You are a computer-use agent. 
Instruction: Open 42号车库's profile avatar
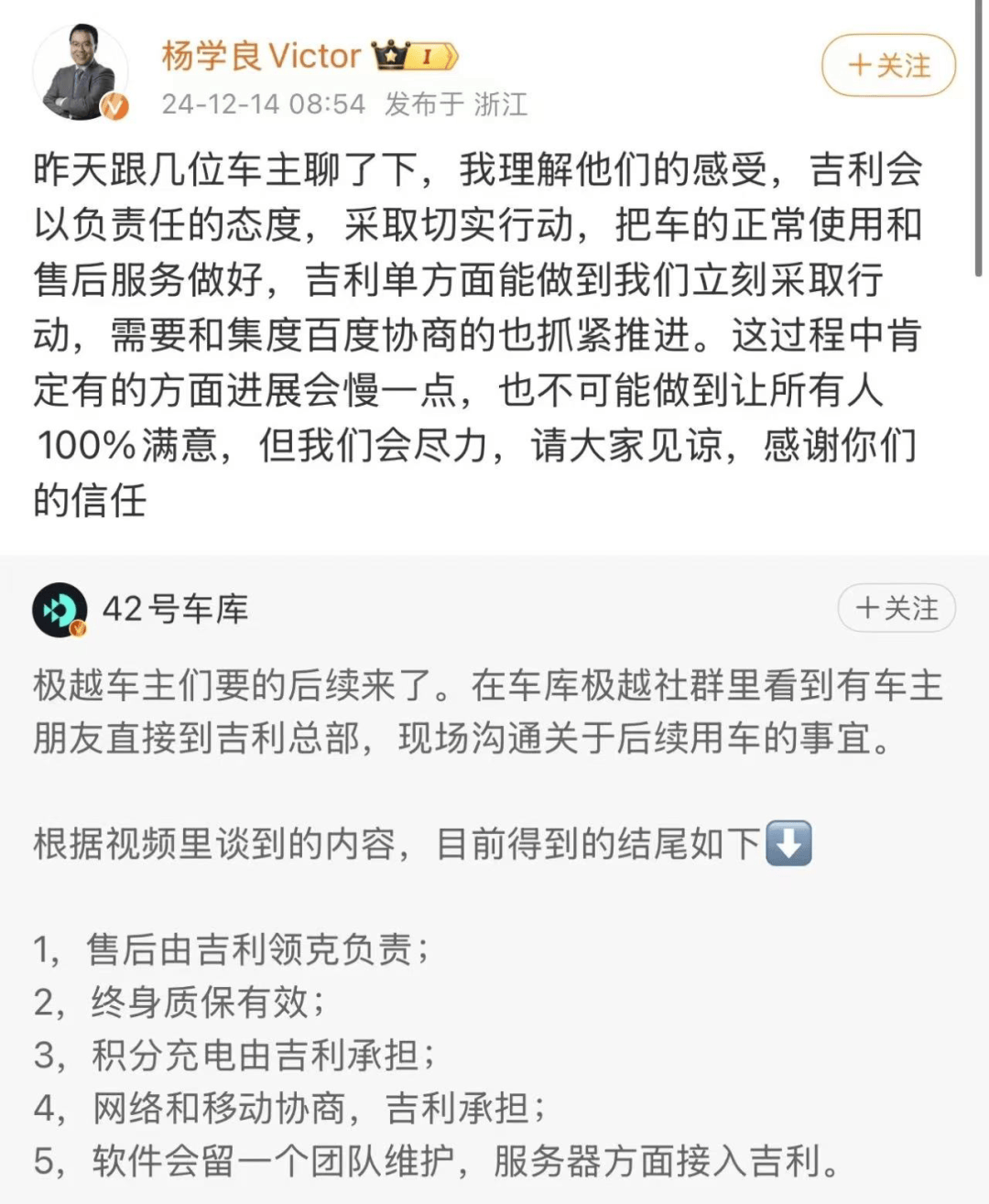coord(60,610)
